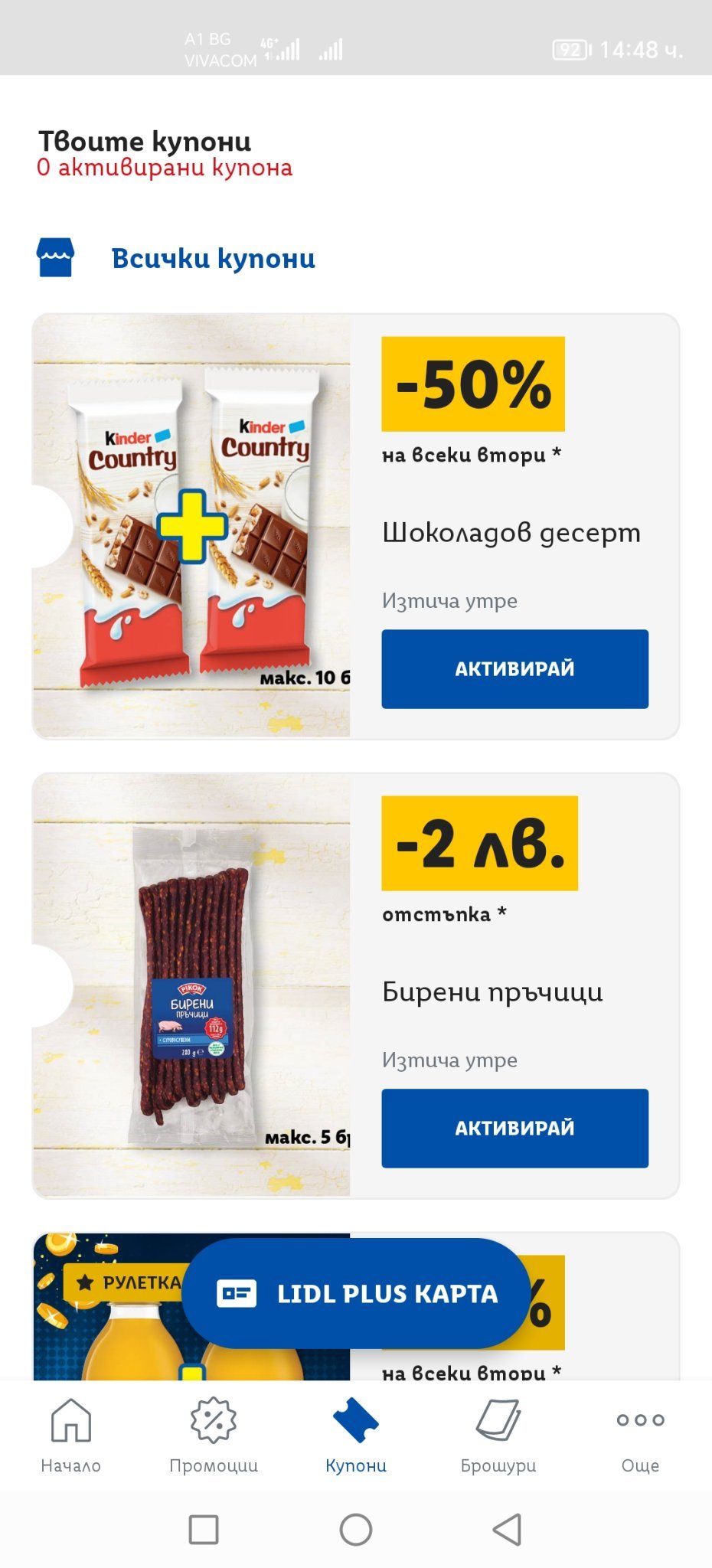The width and height of the screenshot is (712, 1568).
Task: Go to the phone home screen
Action: click(x=356, y=1530)
